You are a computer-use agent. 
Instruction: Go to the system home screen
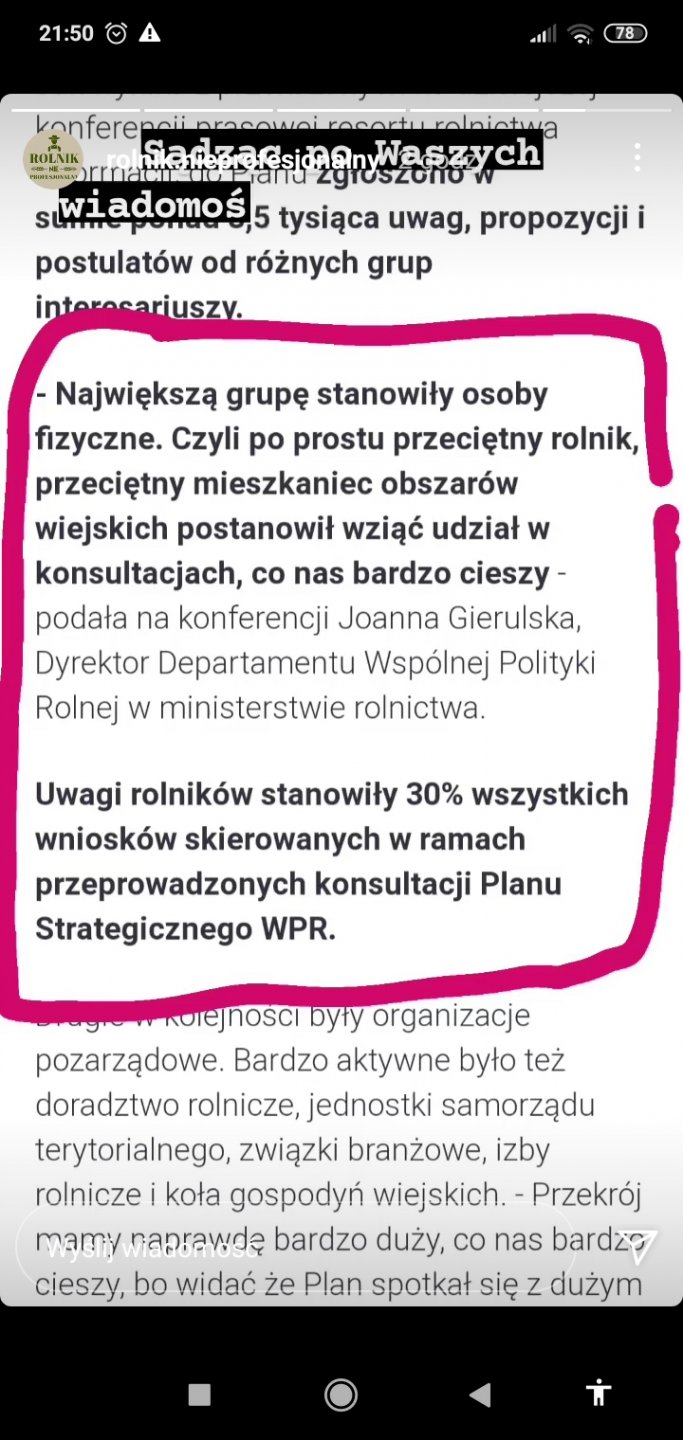point(341,1394)
